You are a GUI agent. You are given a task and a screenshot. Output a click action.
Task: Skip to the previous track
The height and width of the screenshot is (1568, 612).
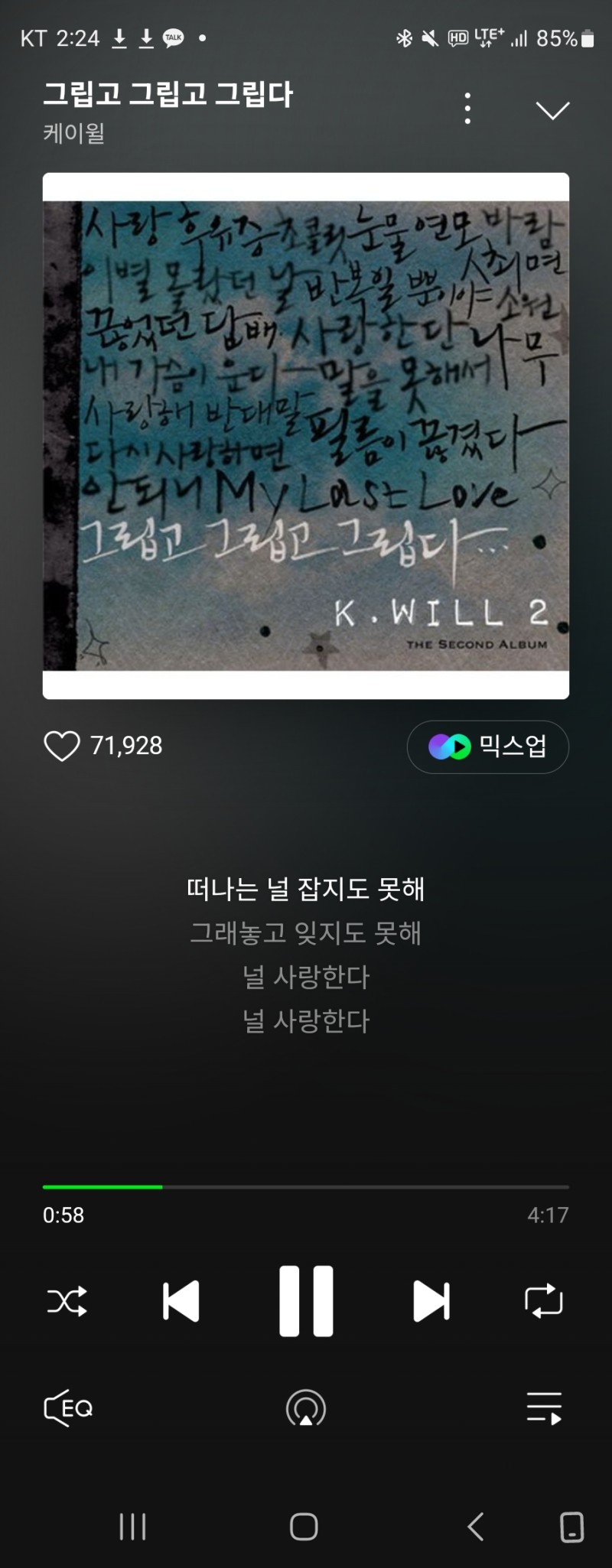click(181, 1301)
